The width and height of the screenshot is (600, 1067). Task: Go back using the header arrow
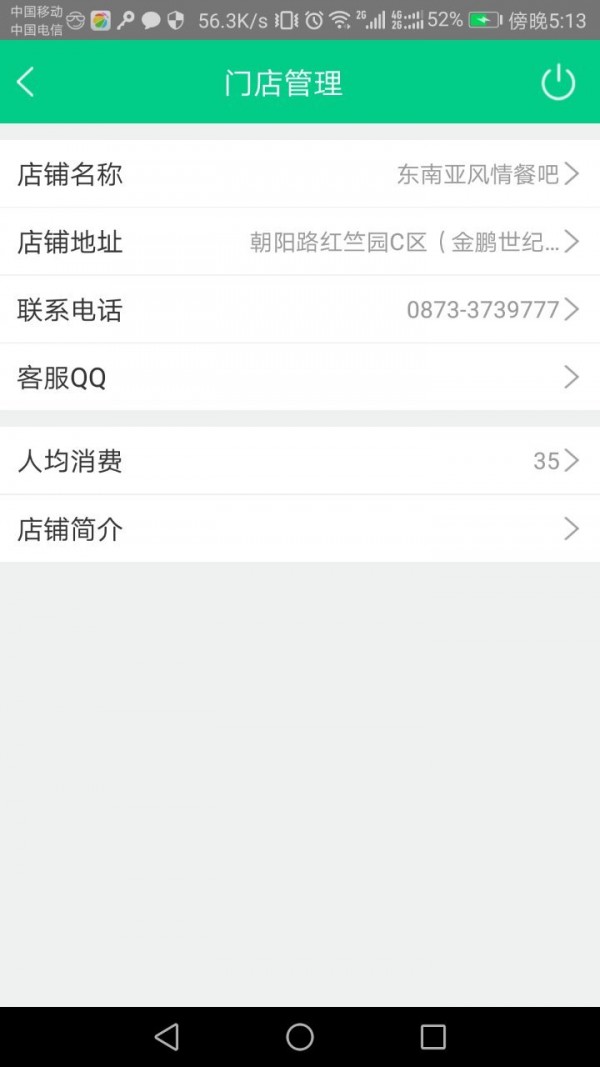25,82
